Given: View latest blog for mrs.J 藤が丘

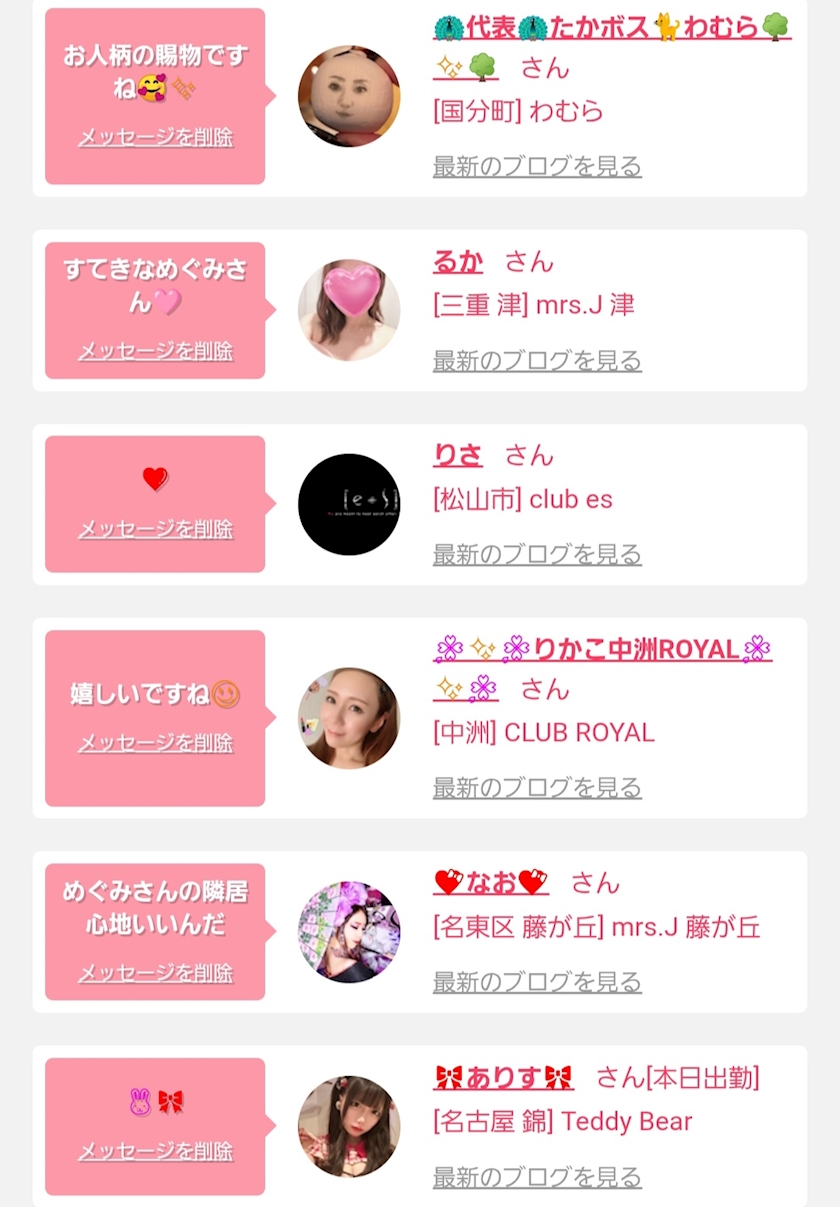Looking at the screenshot, I should point(537,982).
